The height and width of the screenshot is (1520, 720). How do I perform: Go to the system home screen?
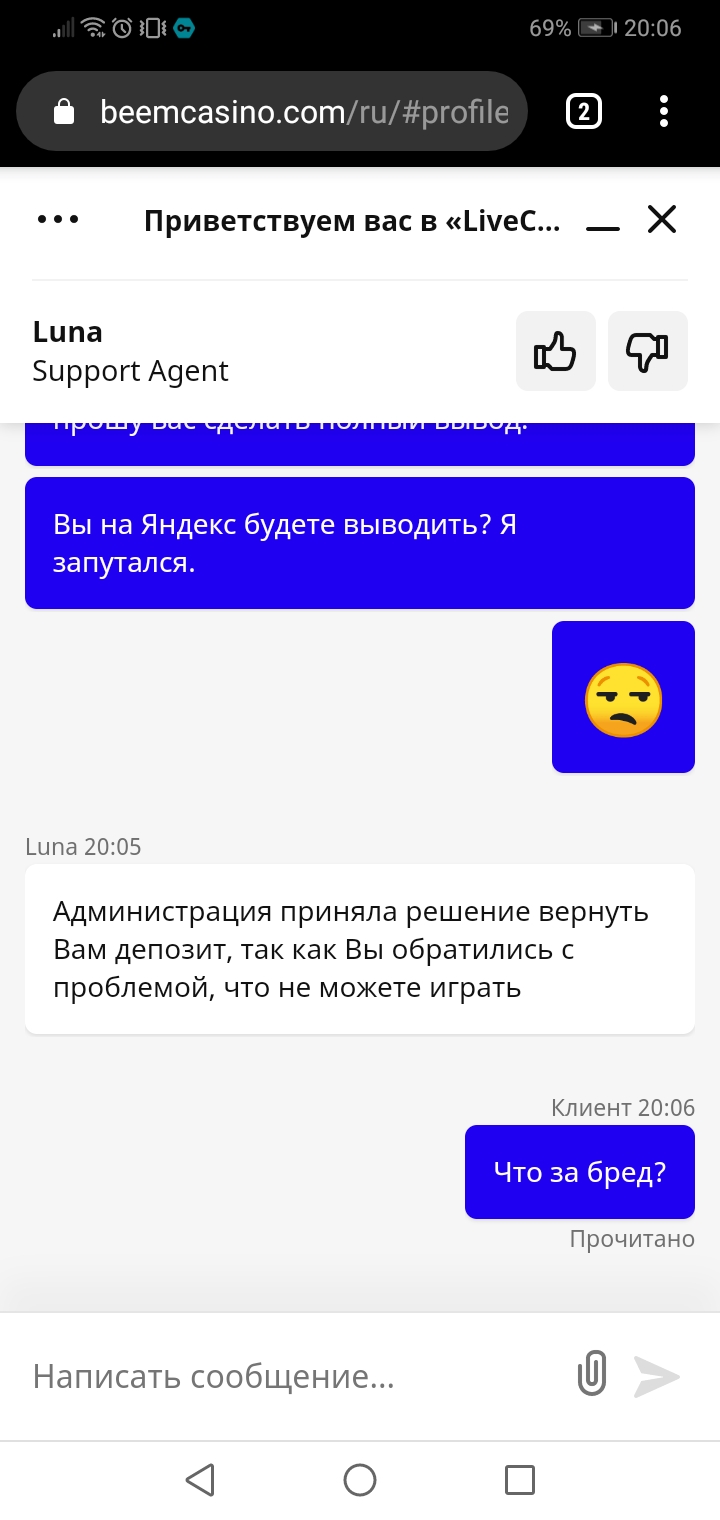pyautogui.click(x=360, y=1480)
